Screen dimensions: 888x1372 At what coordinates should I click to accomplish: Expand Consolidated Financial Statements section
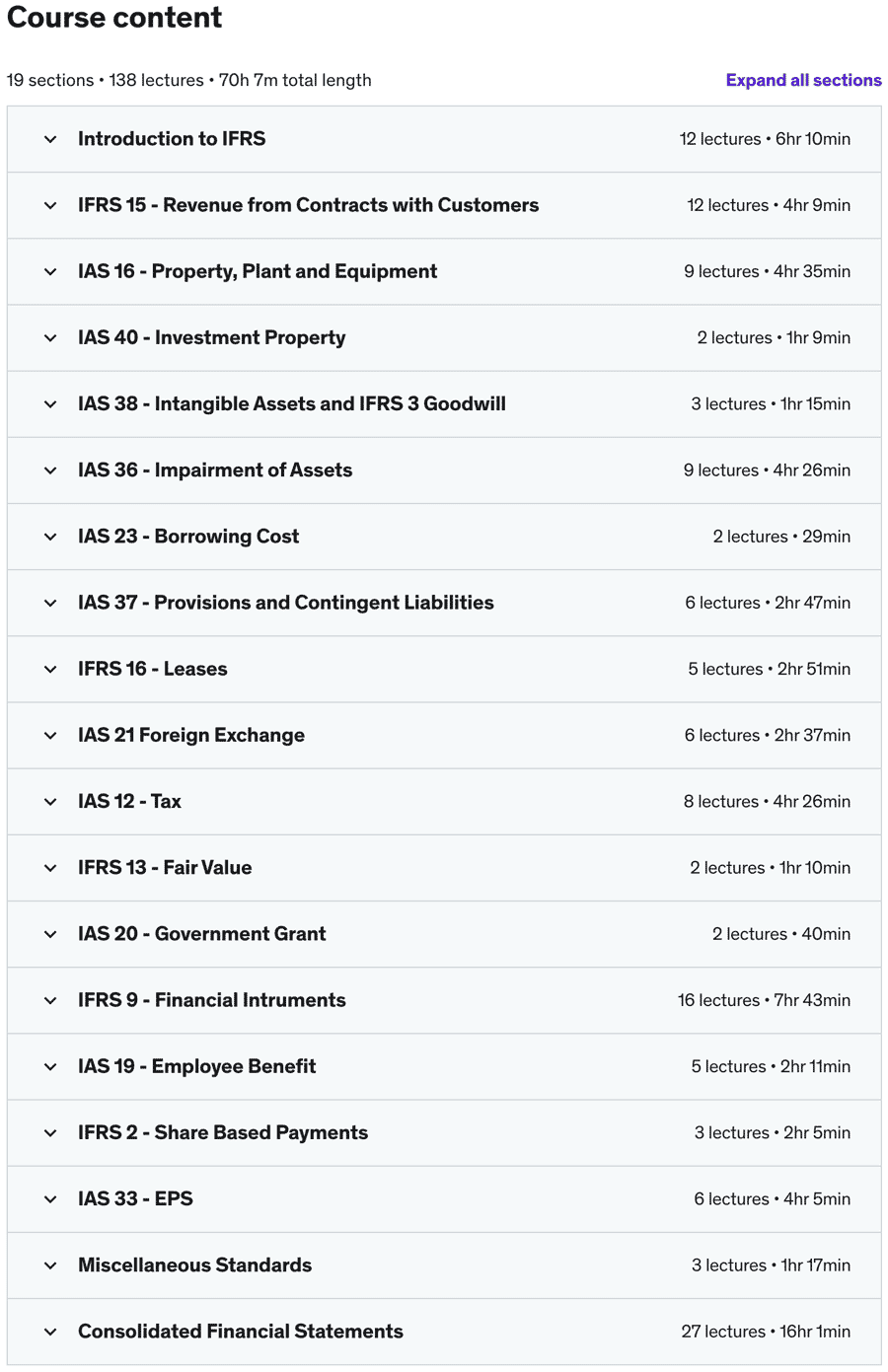click(x=240, y=1332)
